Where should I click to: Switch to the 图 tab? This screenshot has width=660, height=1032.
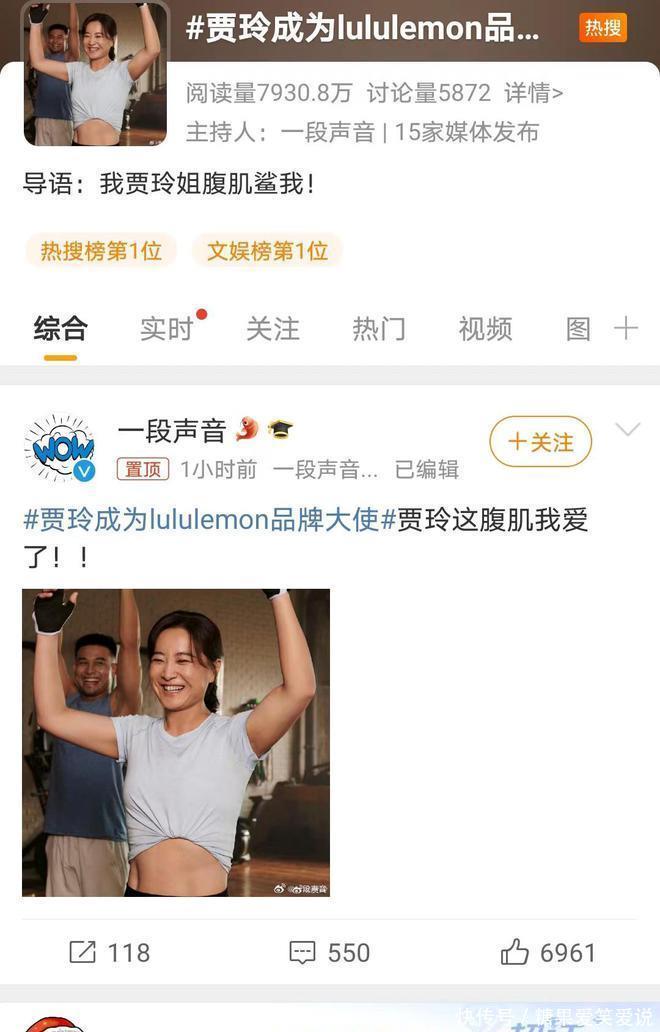pos(578,329)
